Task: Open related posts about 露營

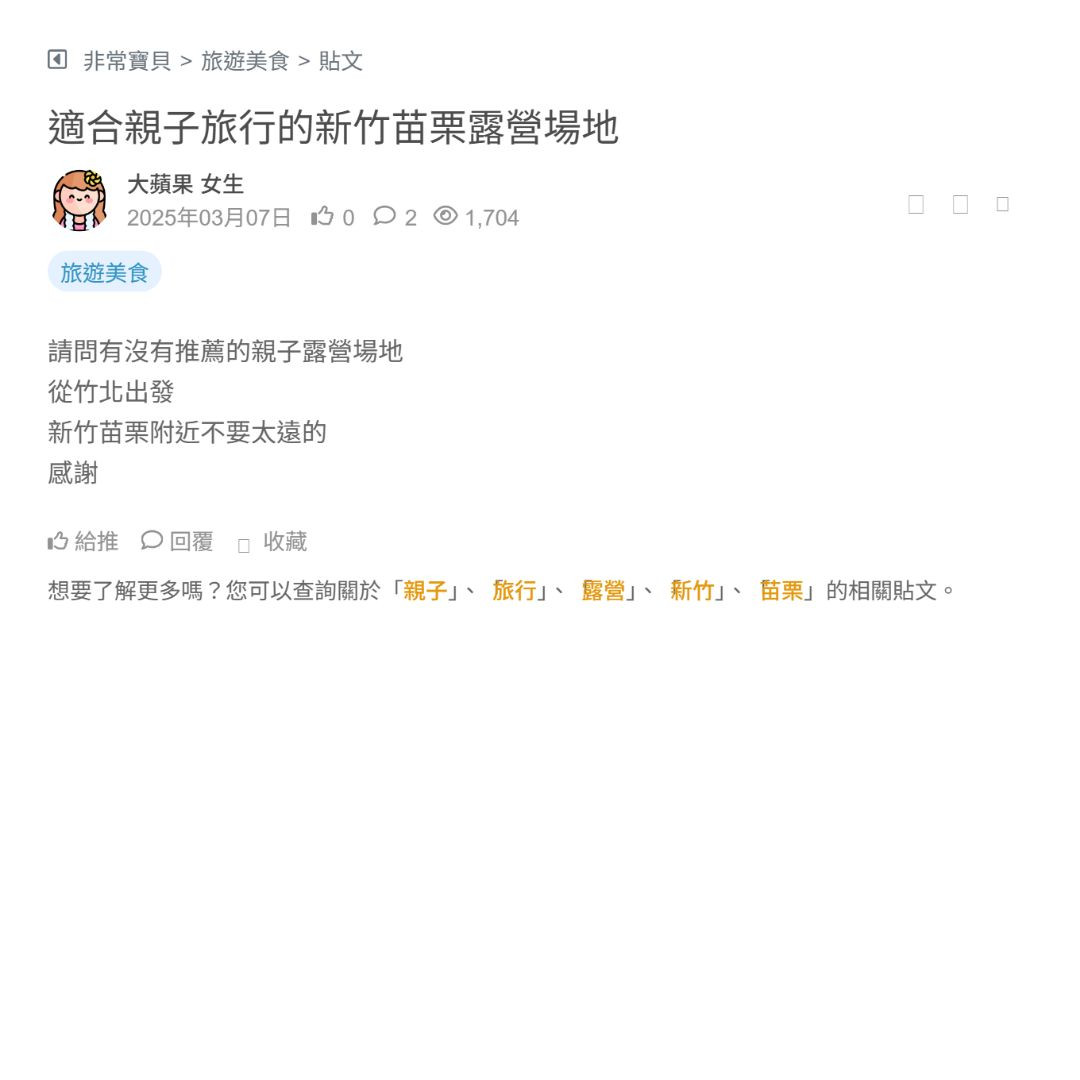Action: (603, 590)
